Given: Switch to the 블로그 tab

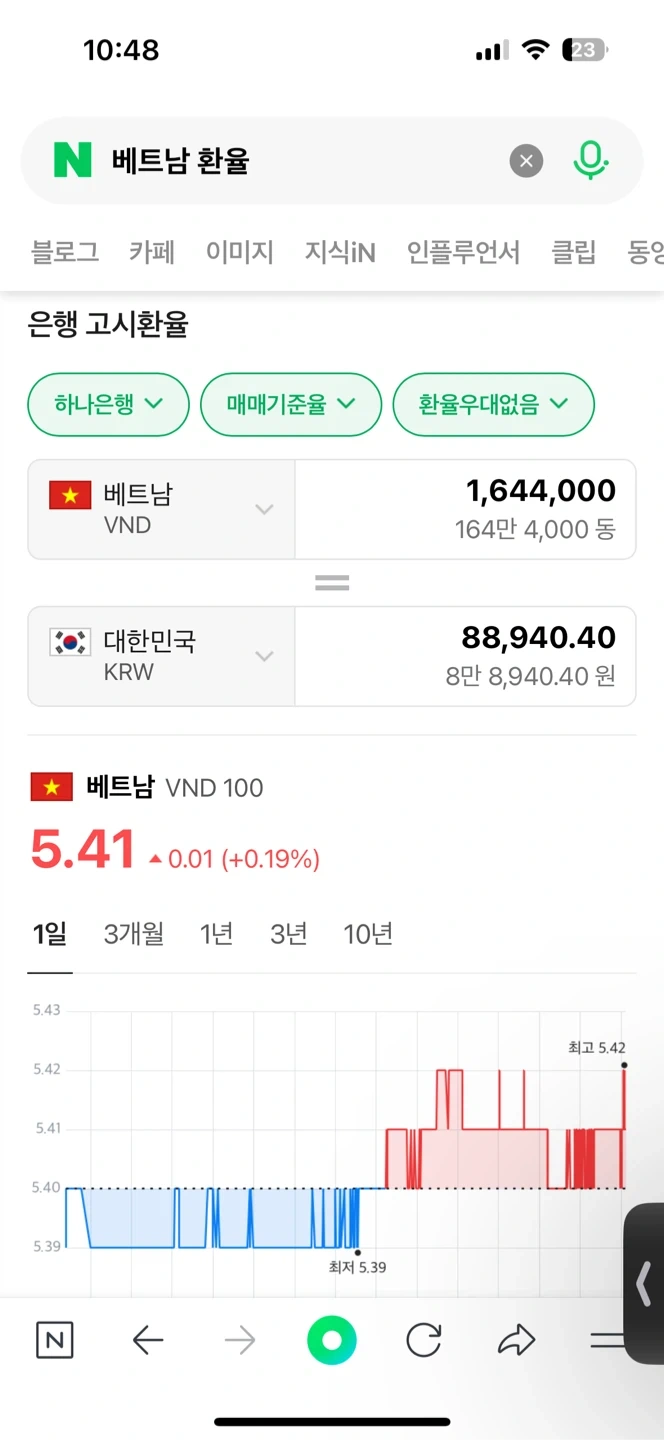Looking at the screenshot, I should pos(65,252).
